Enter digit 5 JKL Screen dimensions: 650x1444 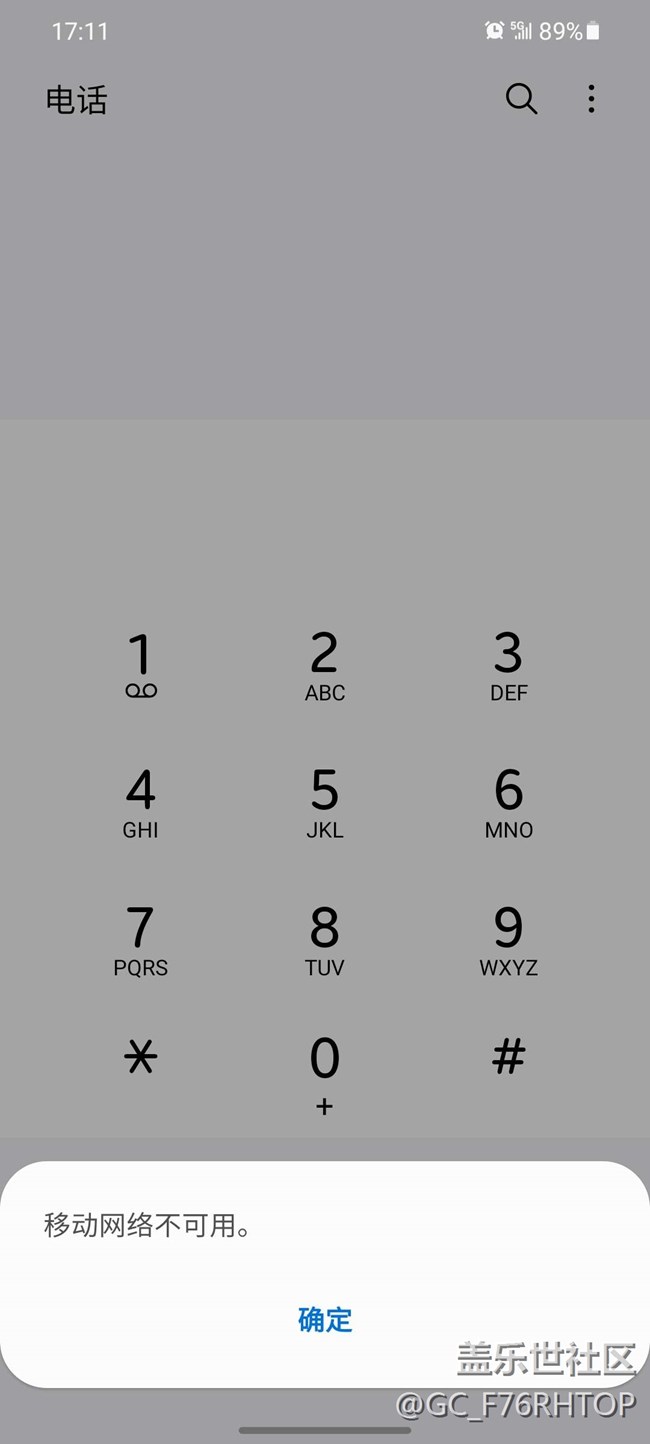324,802
